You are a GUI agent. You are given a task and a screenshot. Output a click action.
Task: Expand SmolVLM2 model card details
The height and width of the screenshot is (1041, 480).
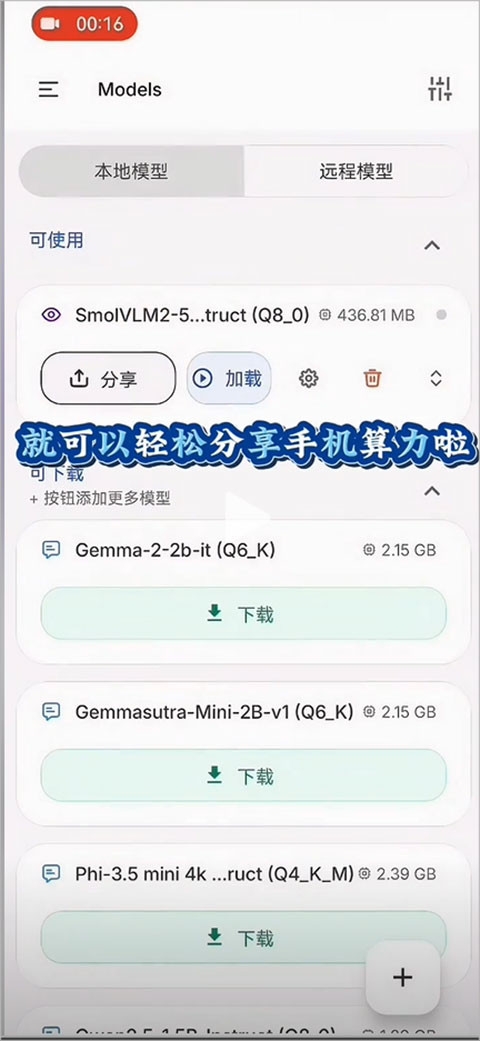tap(436, 378)
